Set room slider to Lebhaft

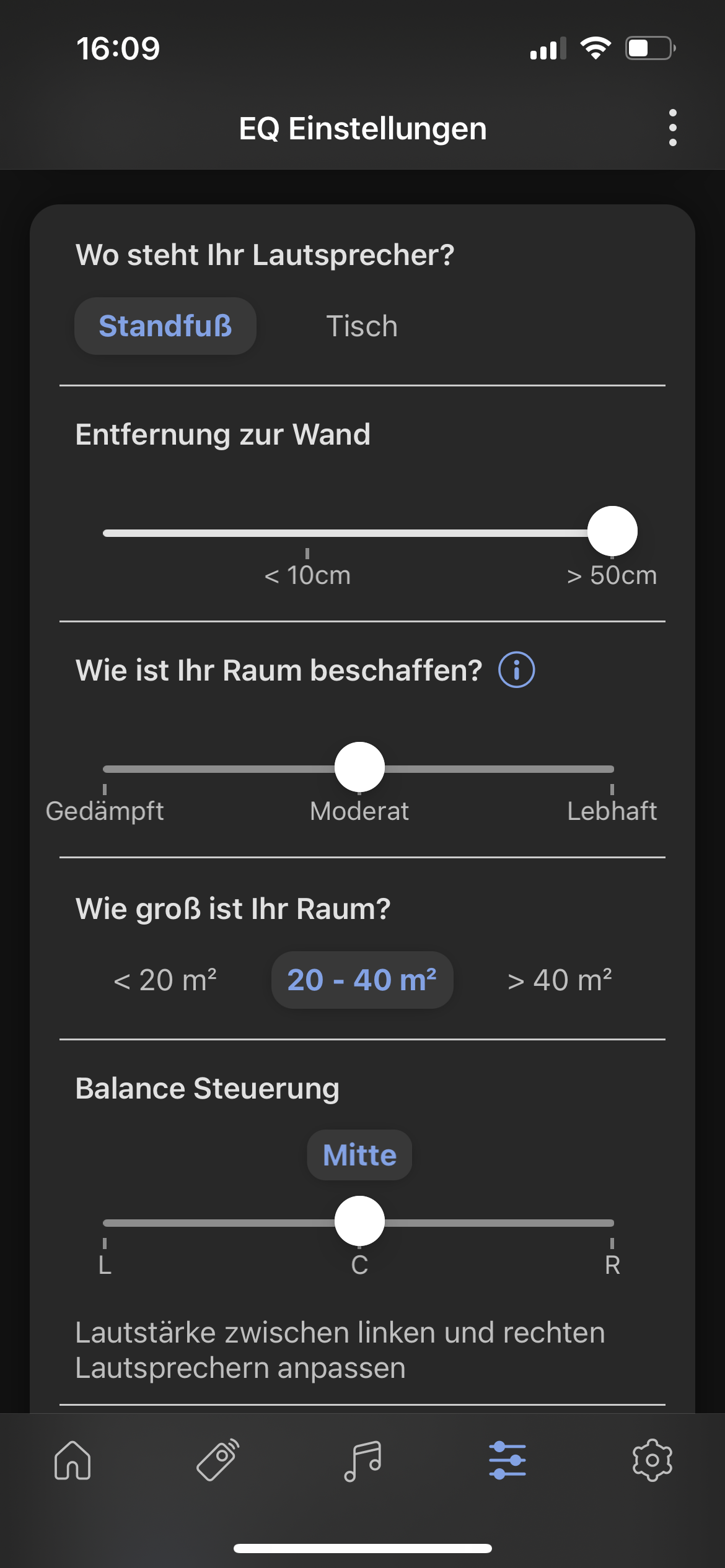tap(612, 769)
